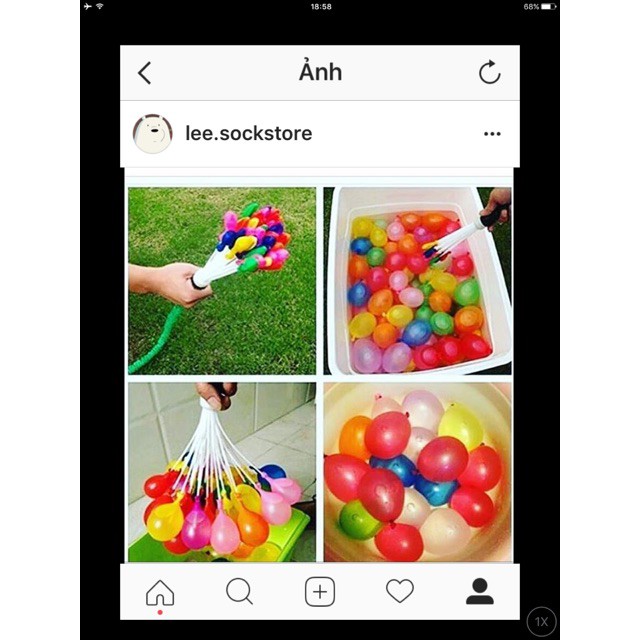Switch to the Home tab
Viewport: 640px width, 640px height.
[160, 592]
